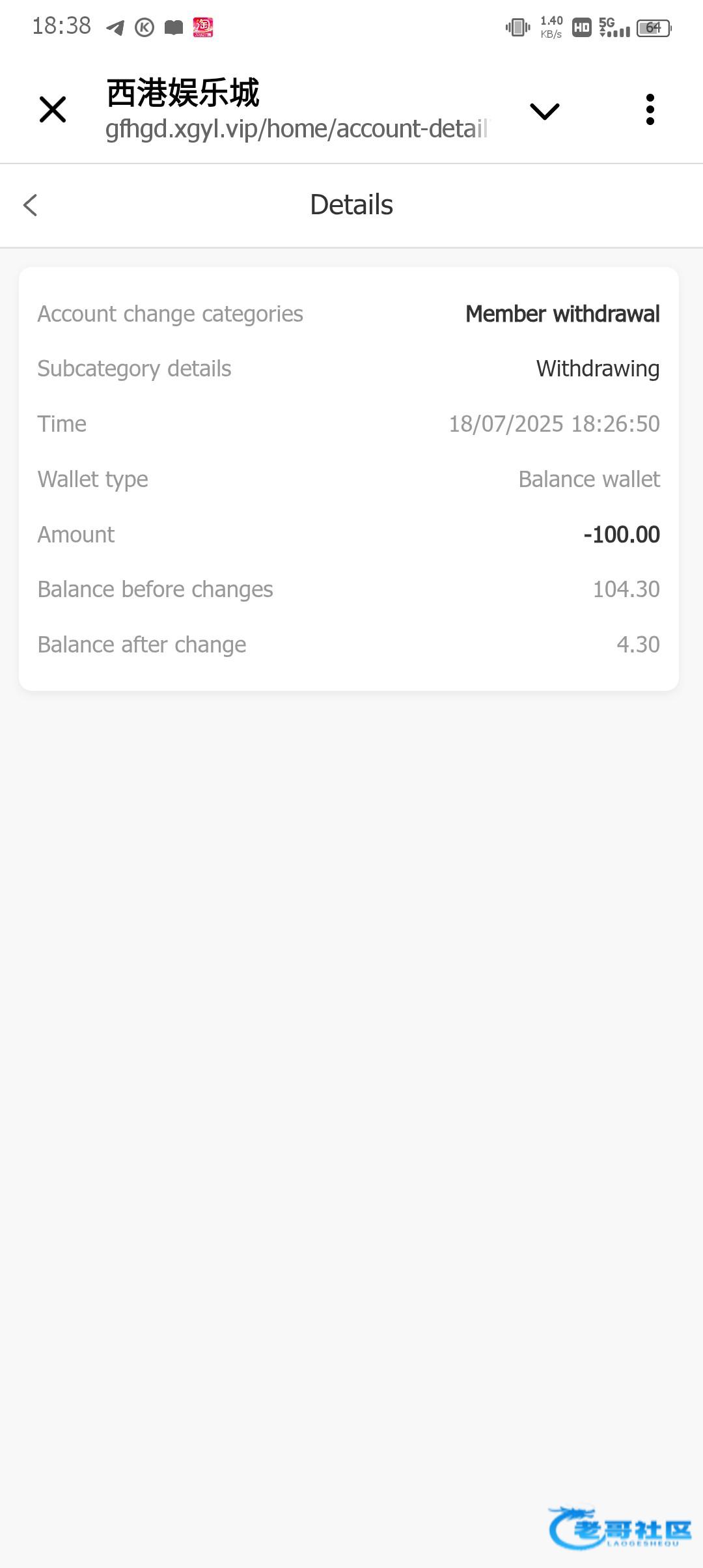Expand the browser dropdown chevron
703x1568 pixels.
coord(545,111)
